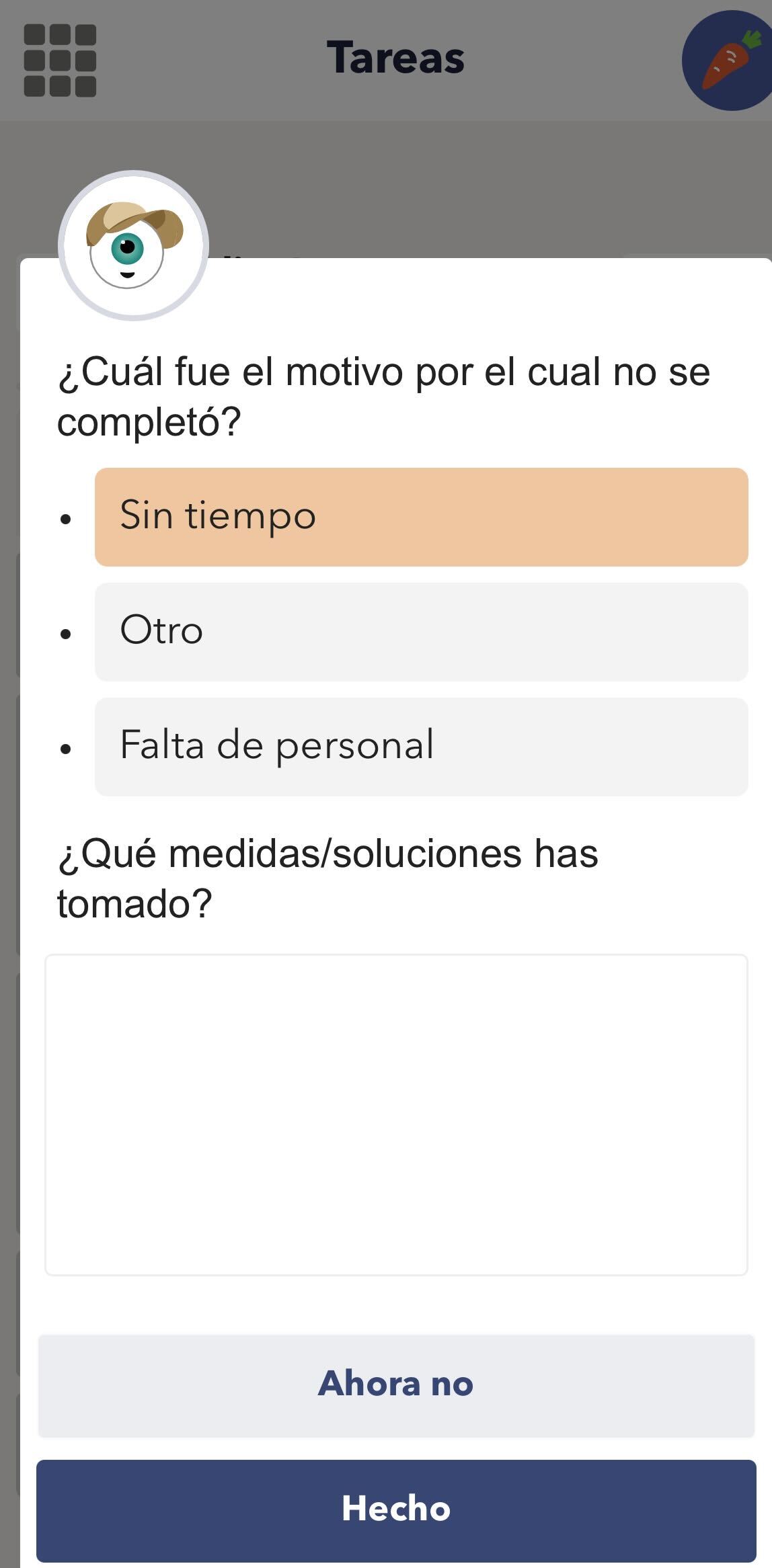Select the Sin tiempo reason
This screenshot has height=1568, width=772.
tap(421, 517)
